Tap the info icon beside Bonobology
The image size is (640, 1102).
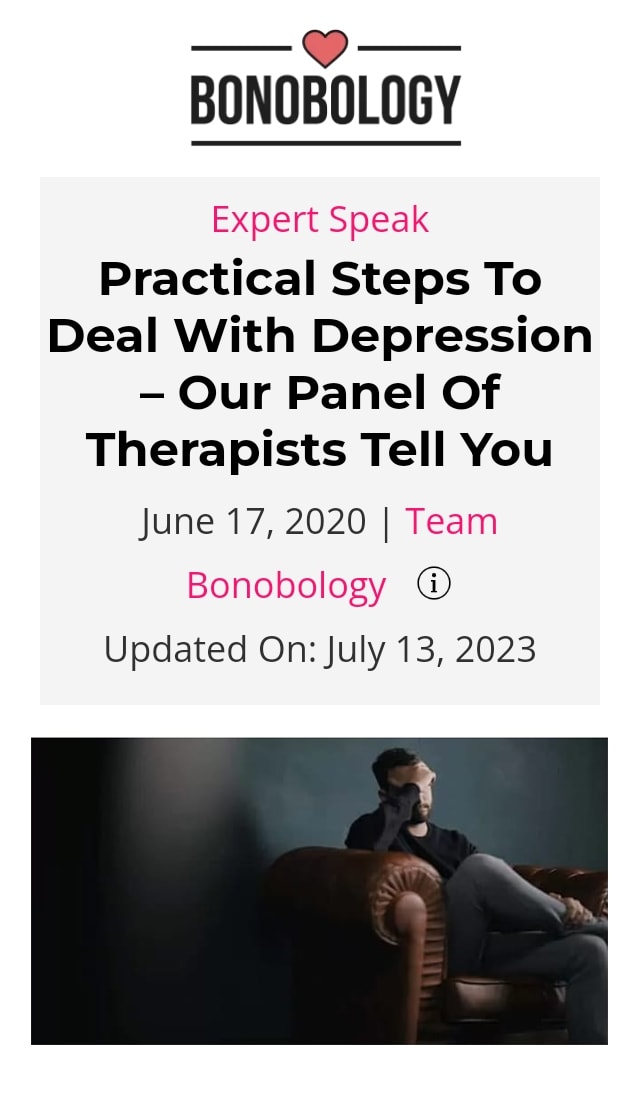point(433,583)
